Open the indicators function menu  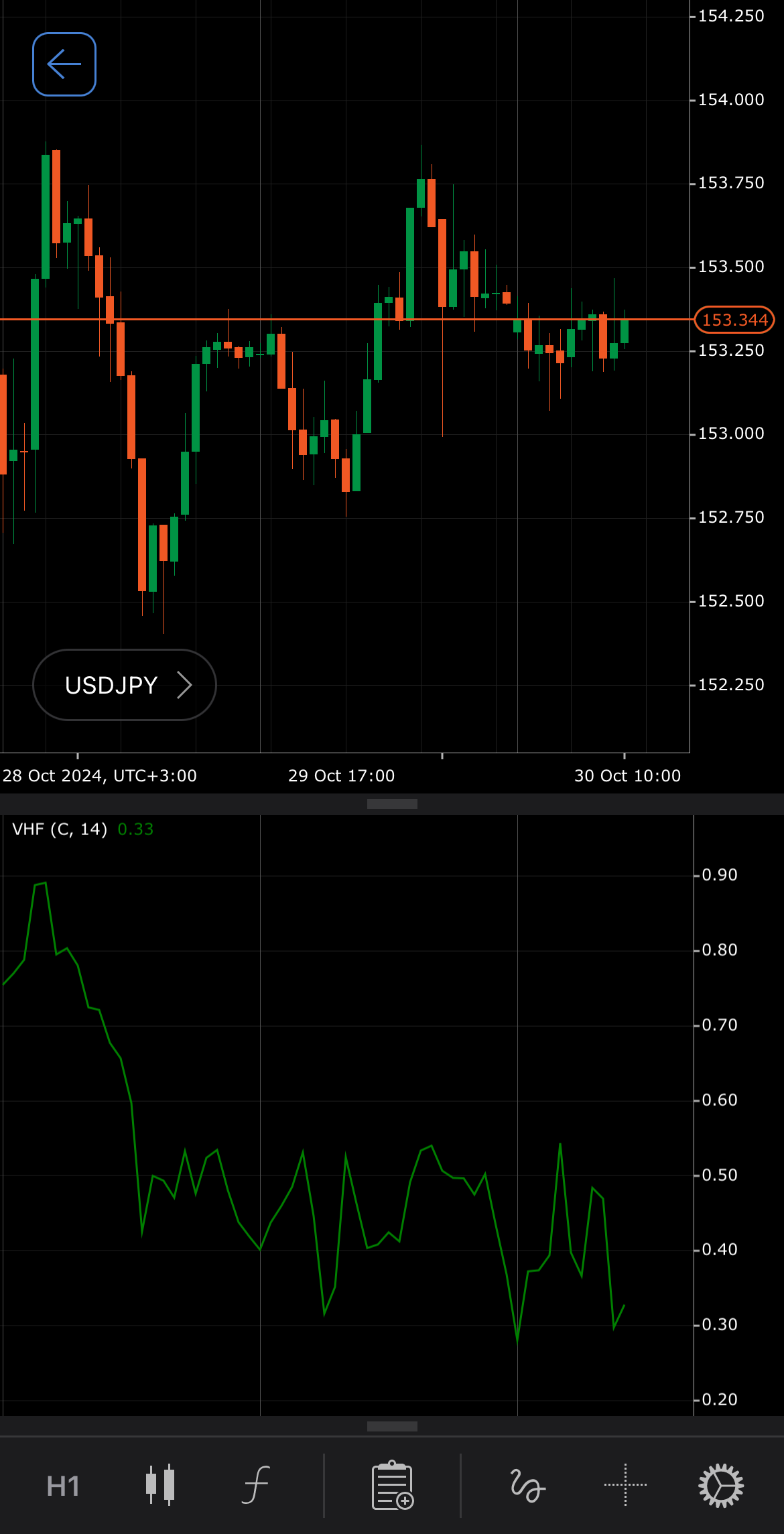pos(256,1485)
